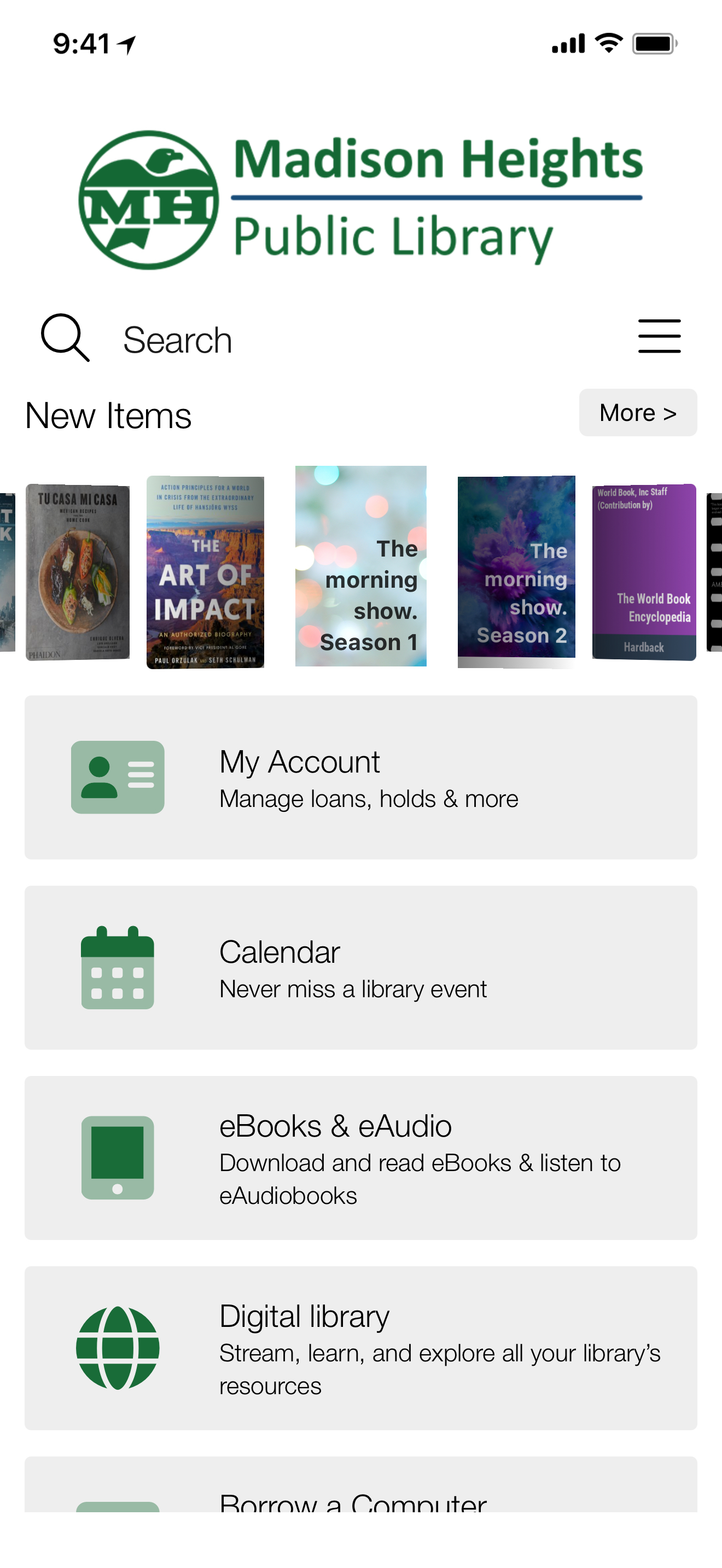Image resolution: width=722 pixels, height=1568 pixels.
Task: Open The Art of Impact book
Action: pyautogui.click(x=205, y=572)
